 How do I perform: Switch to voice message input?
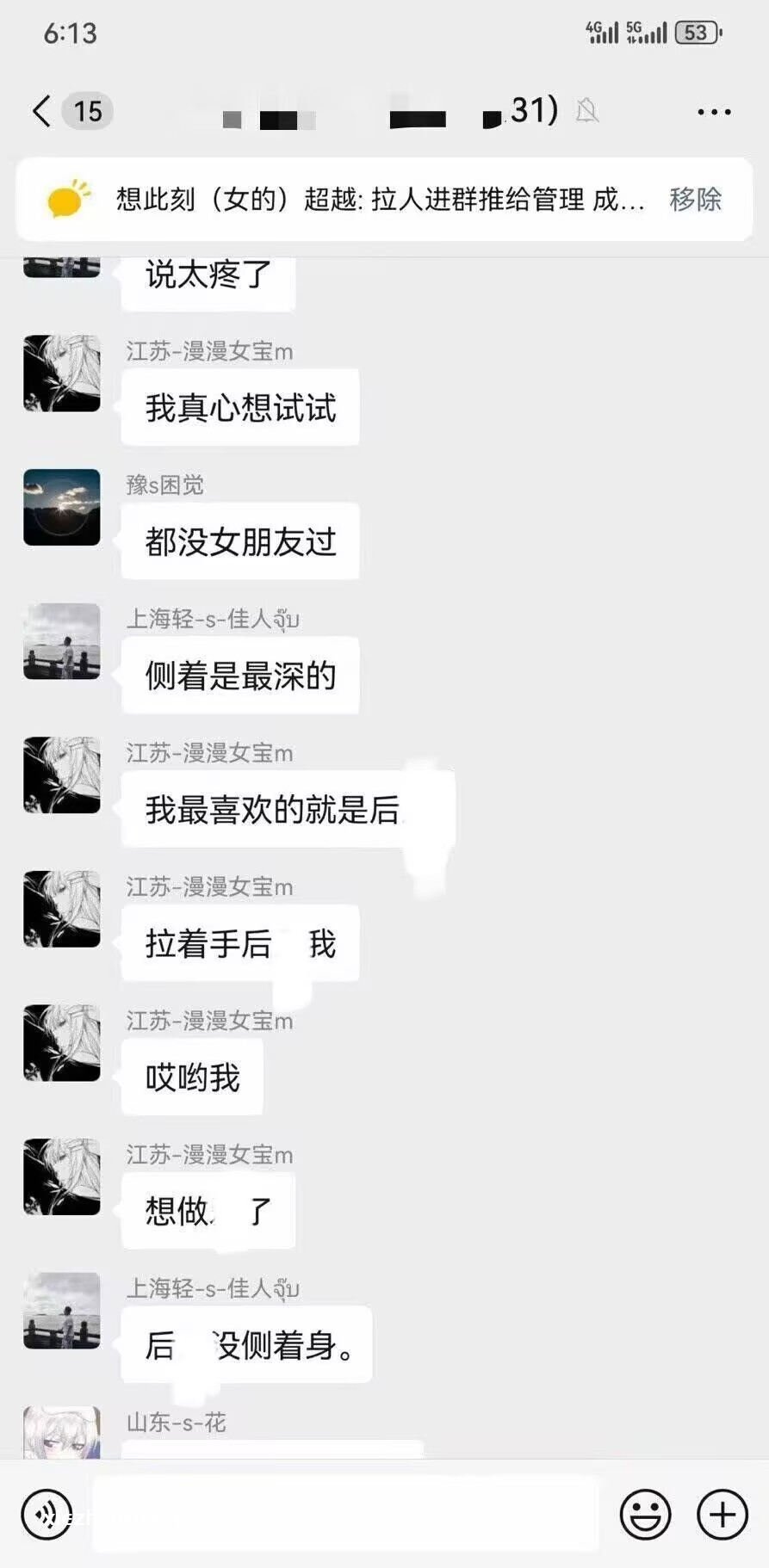tap(47, 1514)
